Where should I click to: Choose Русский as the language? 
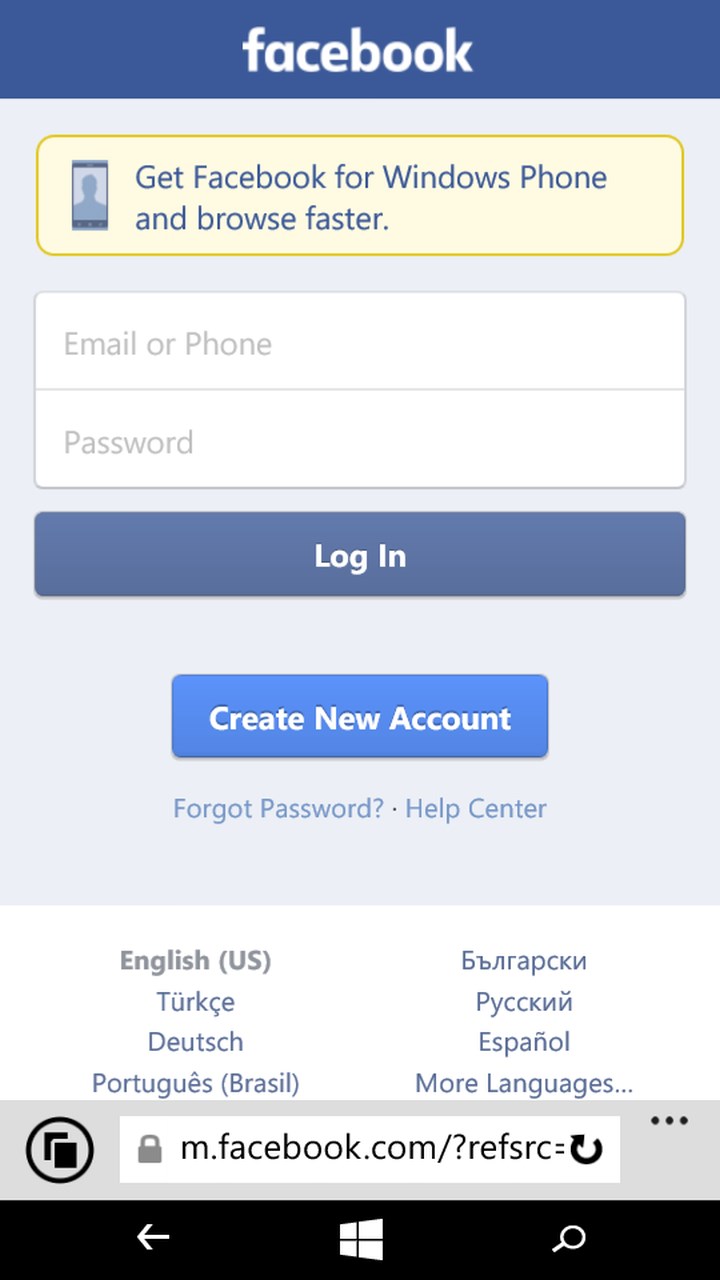[x=524, y=1002]
